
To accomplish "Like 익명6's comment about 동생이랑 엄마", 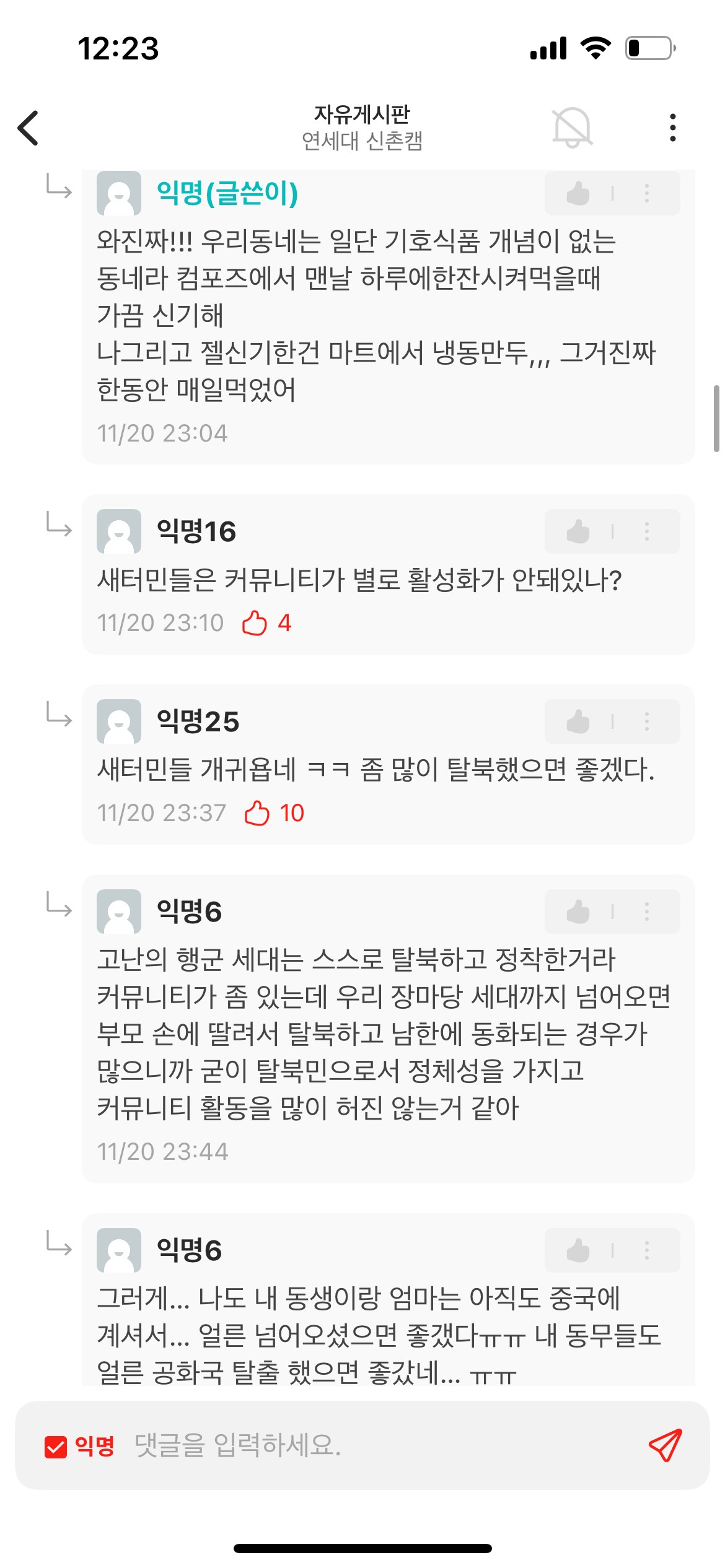I will (578, 1250).
